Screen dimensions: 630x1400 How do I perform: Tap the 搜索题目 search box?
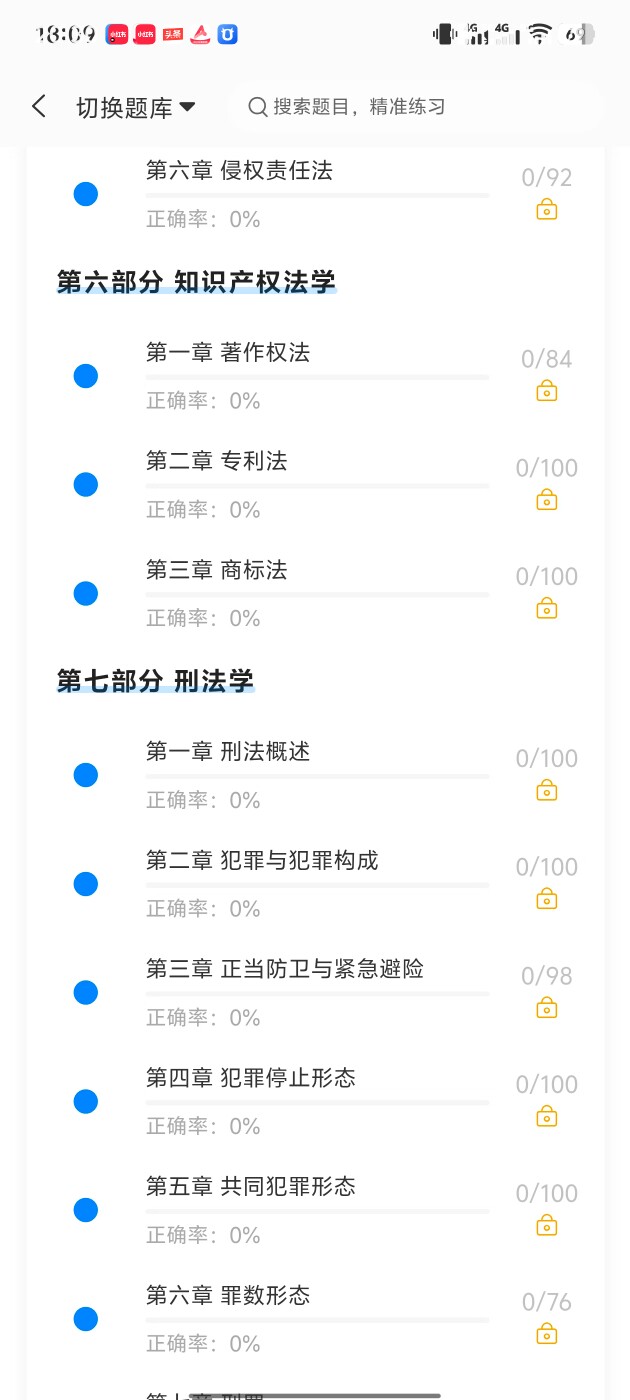416,107
